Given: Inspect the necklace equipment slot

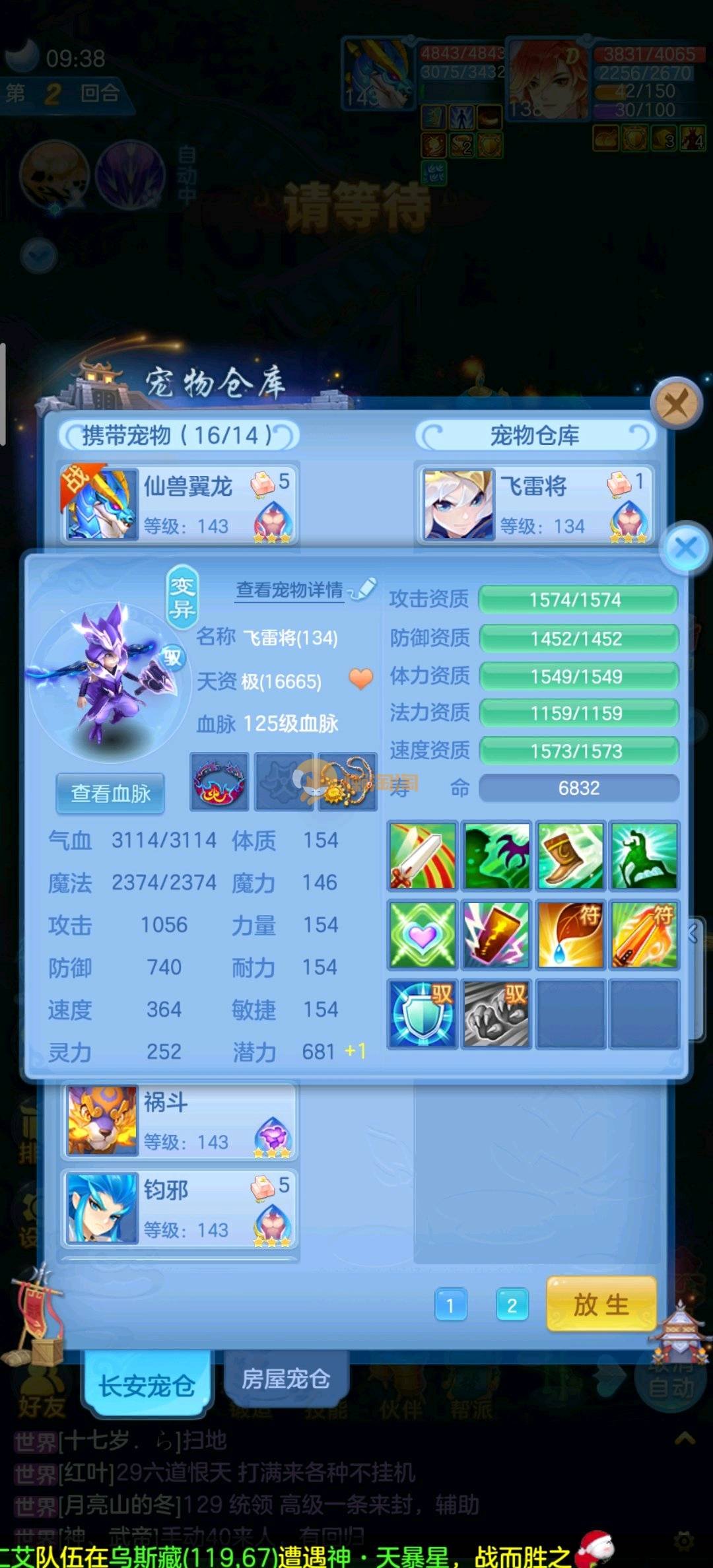Looking at the screenshot, I should pyautogui.click(x=348, y=782).
